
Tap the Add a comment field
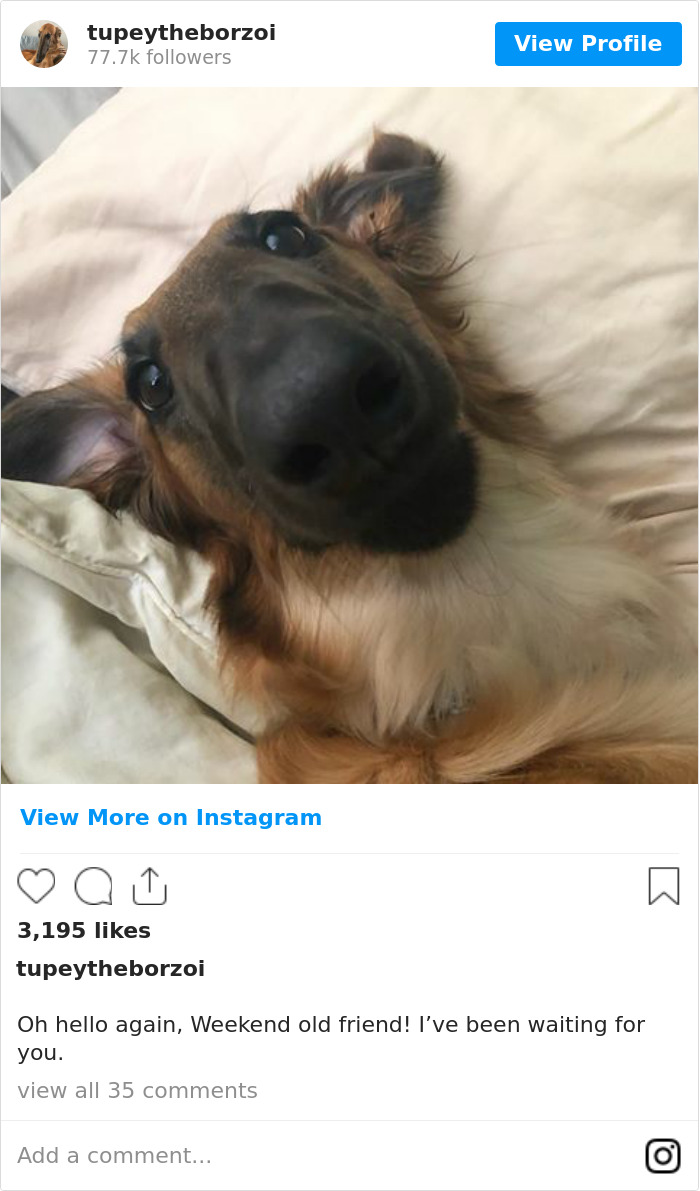300,1155
